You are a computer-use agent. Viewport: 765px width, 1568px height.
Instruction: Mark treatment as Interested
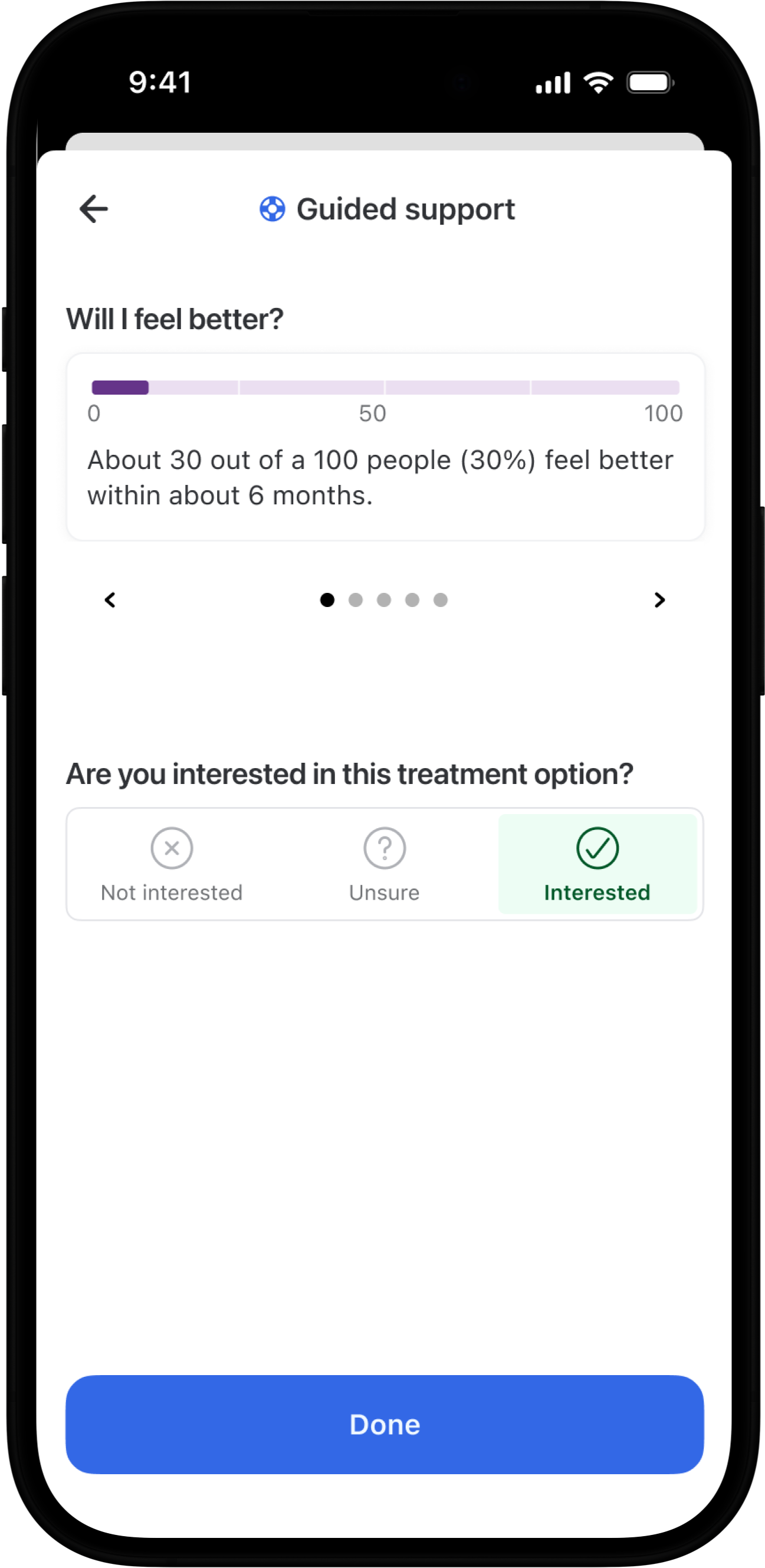click(x=597, y=864)
